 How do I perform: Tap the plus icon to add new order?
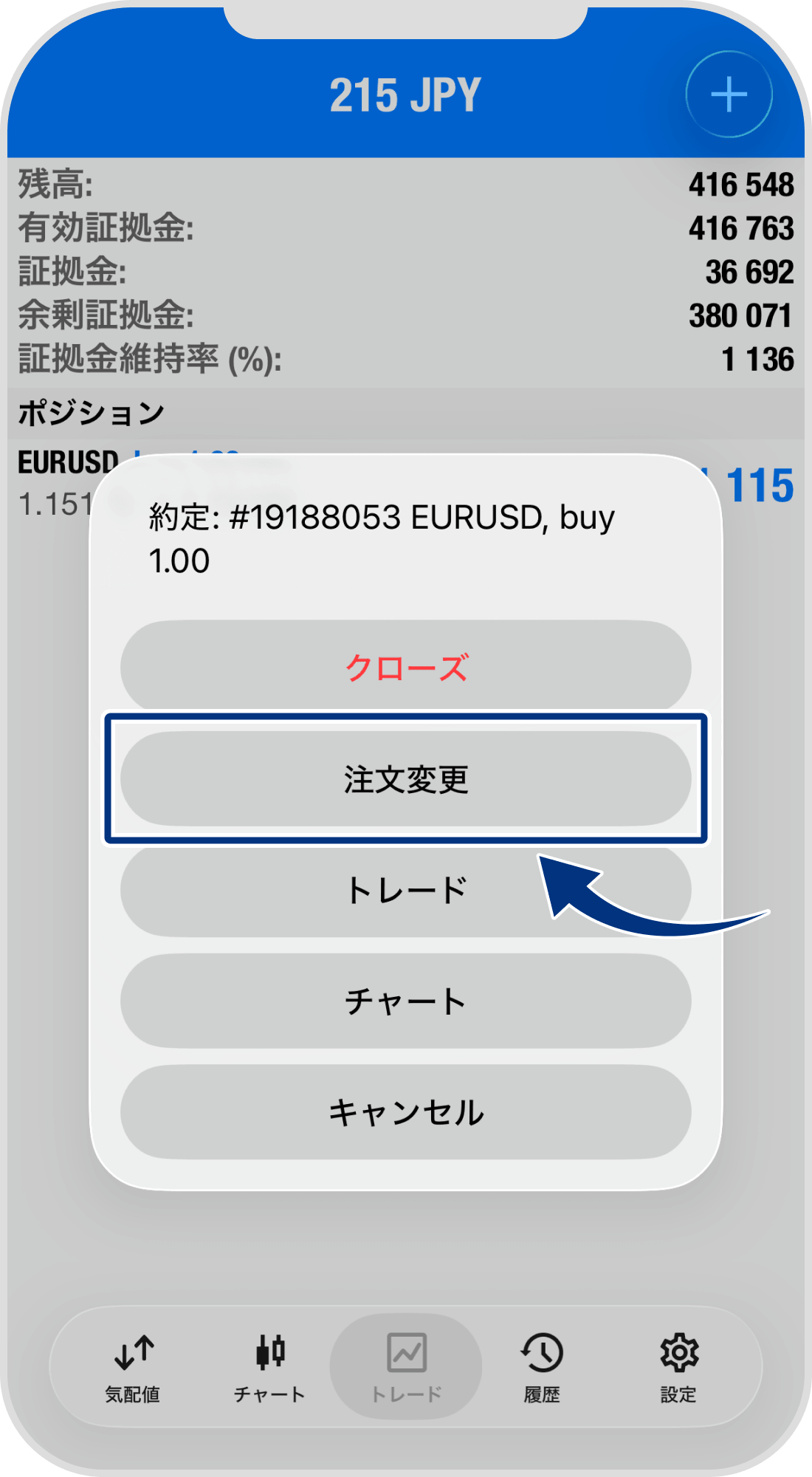tap(729, 95)
